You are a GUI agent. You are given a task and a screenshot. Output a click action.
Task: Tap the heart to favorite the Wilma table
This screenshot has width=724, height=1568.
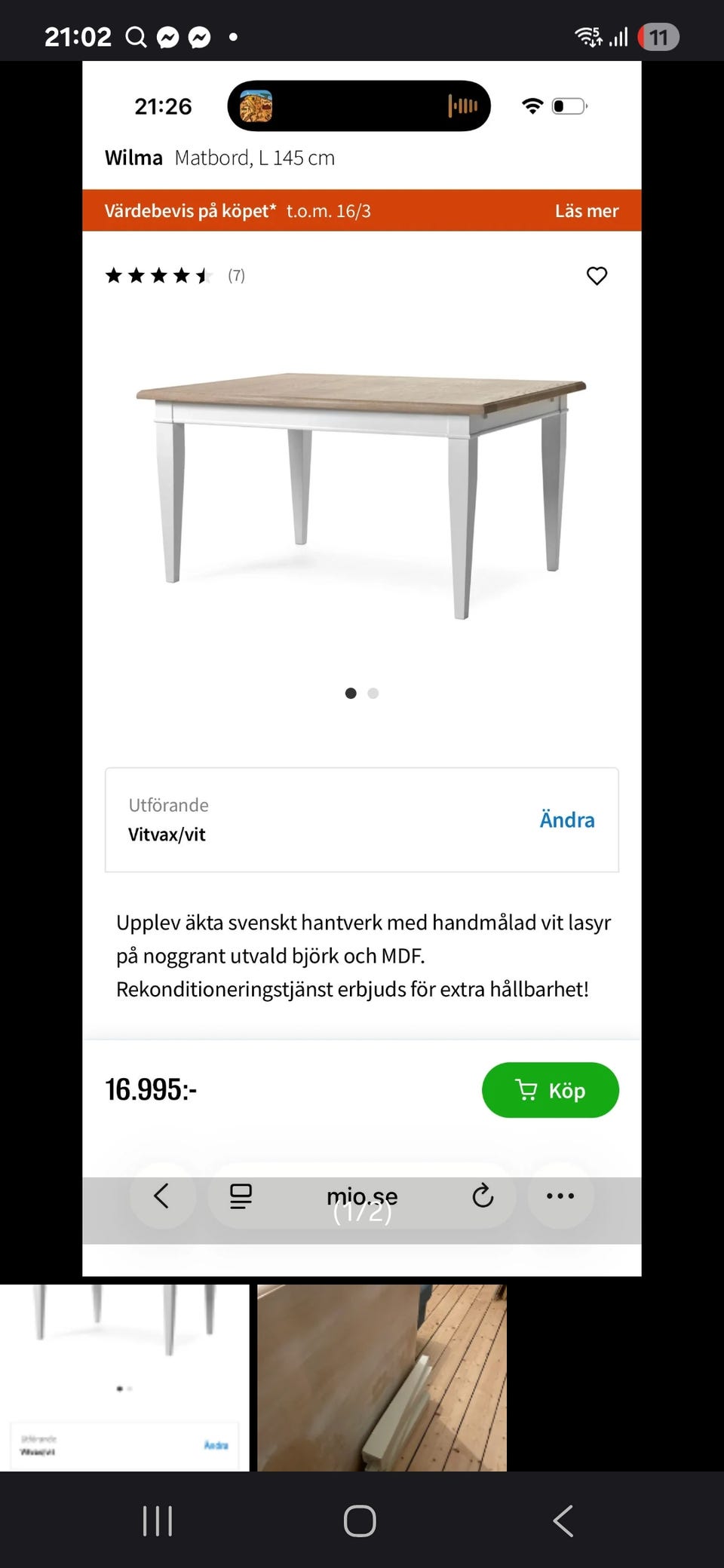(596, 276)
